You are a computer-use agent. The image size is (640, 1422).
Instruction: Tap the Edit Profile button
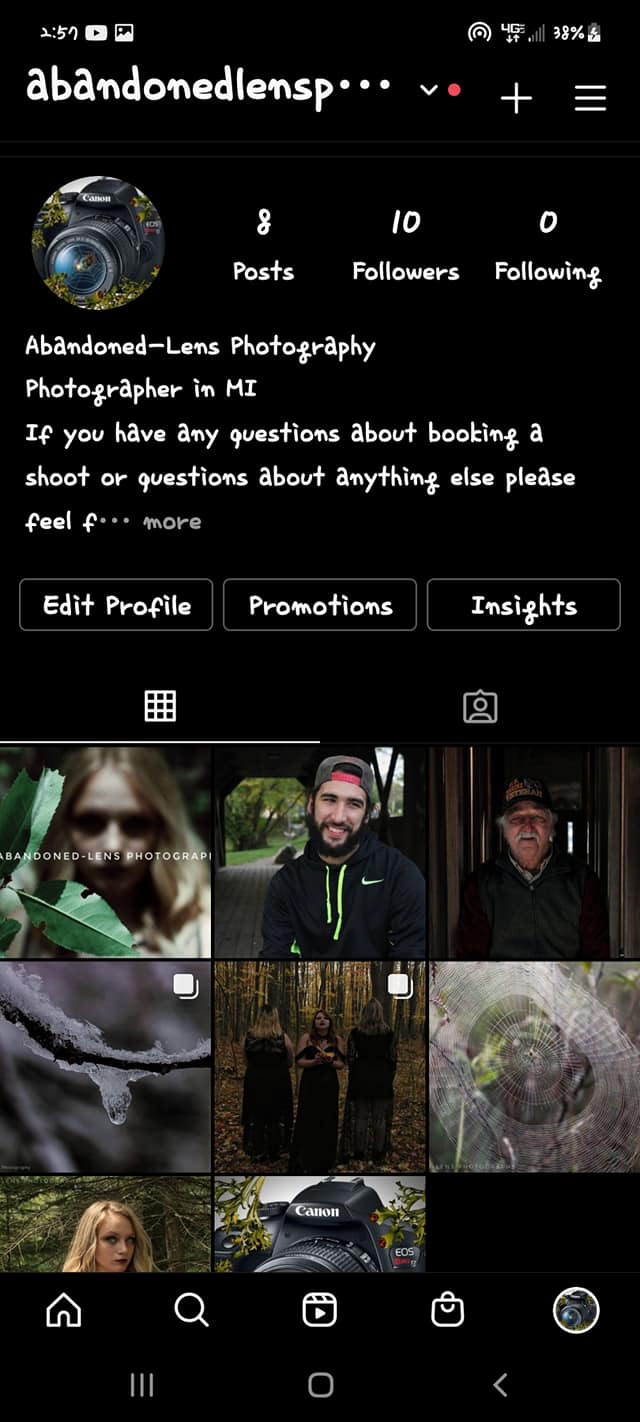116,605
